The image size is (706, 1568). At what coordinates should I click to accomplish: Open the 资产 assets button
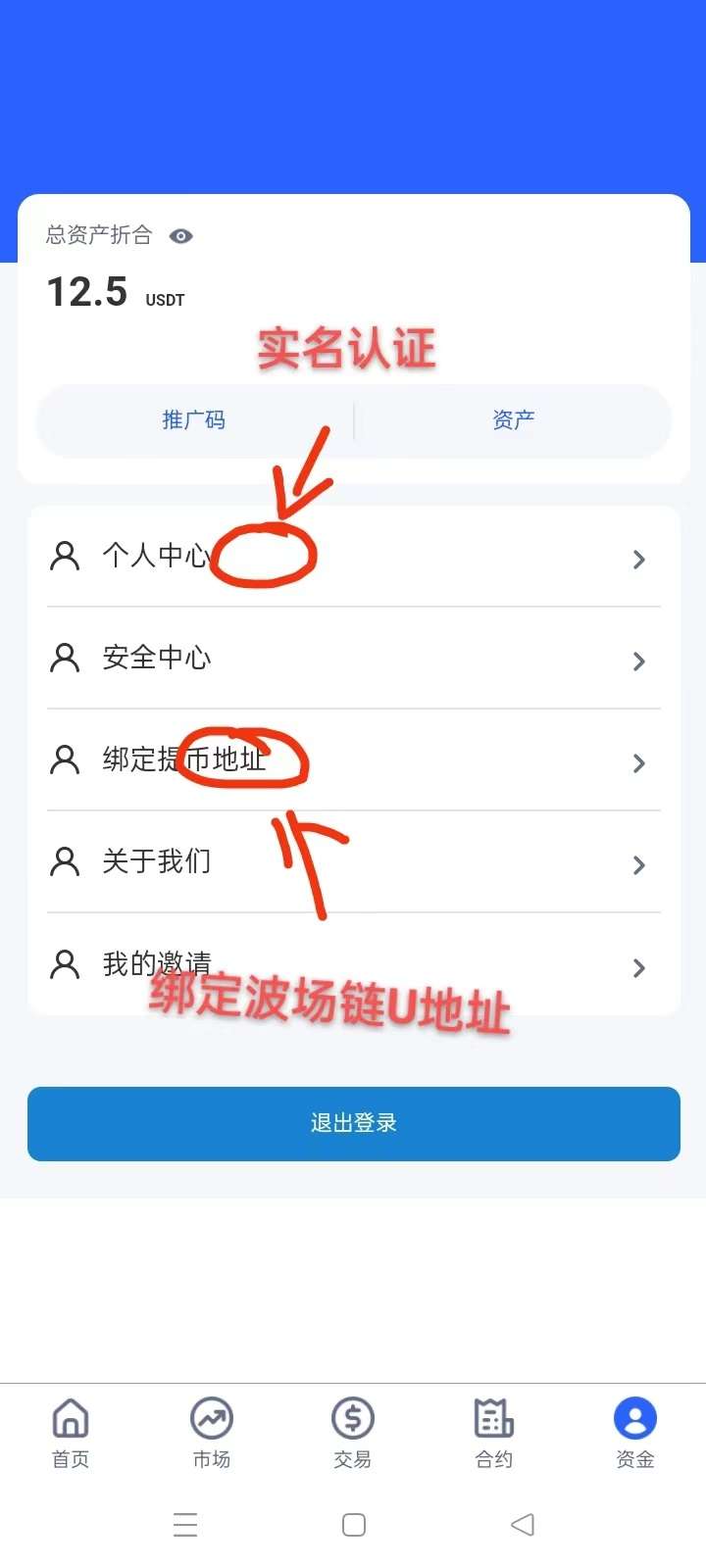[x=513, y=420]
